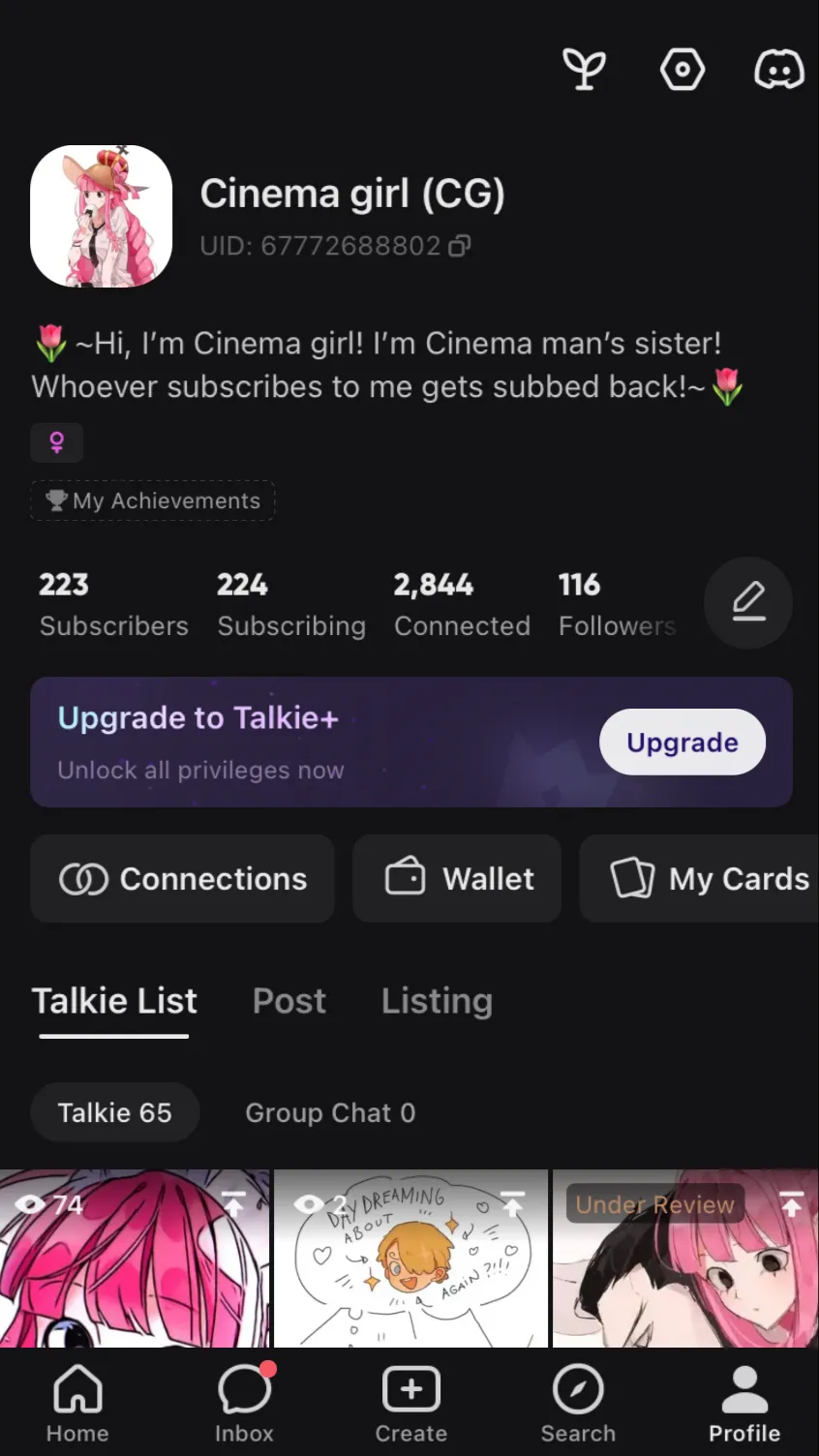Select the Group Chat 0 filter

(330, 1112)
